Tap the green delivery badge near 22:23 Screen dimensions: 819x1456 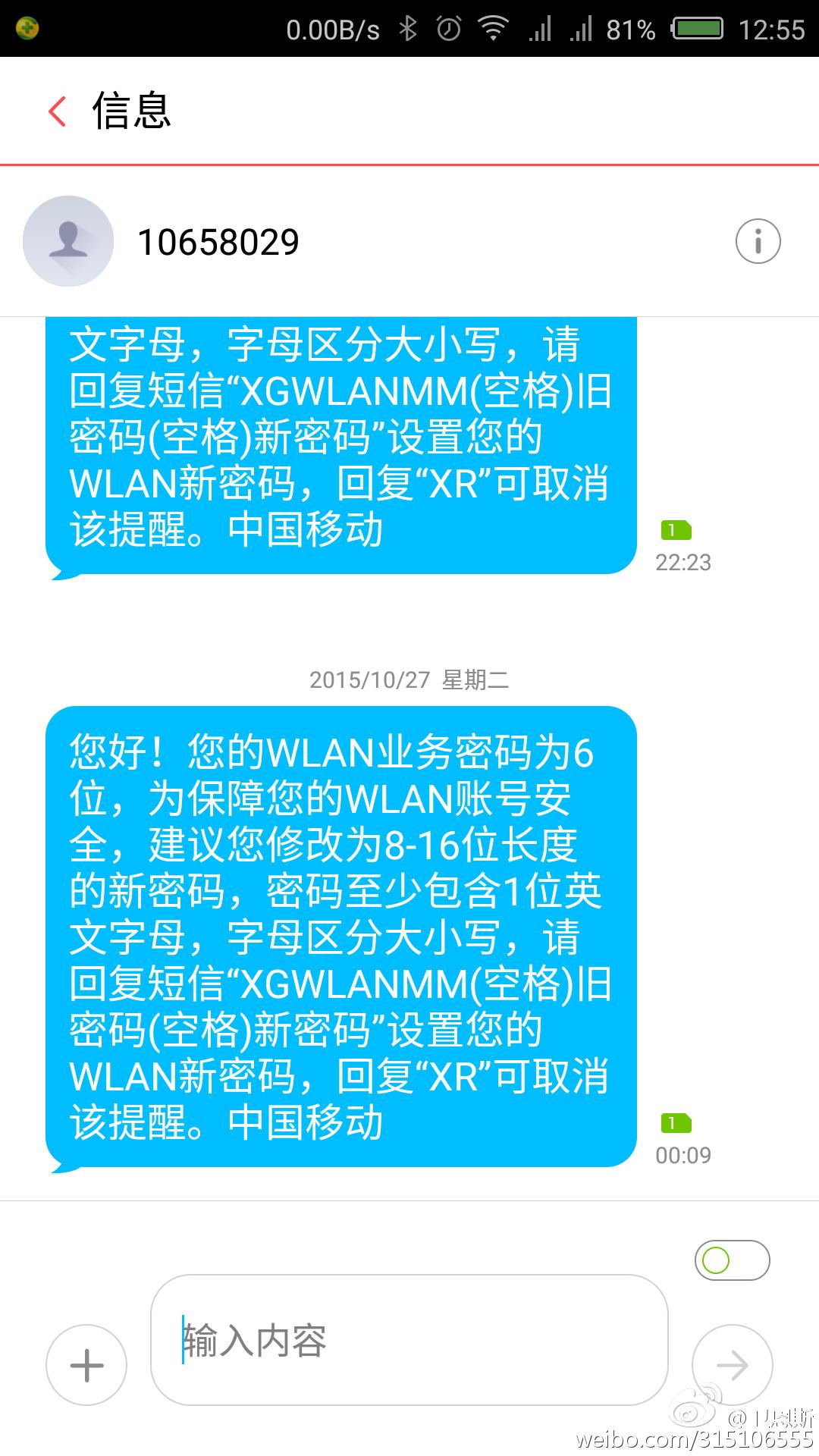677,531
